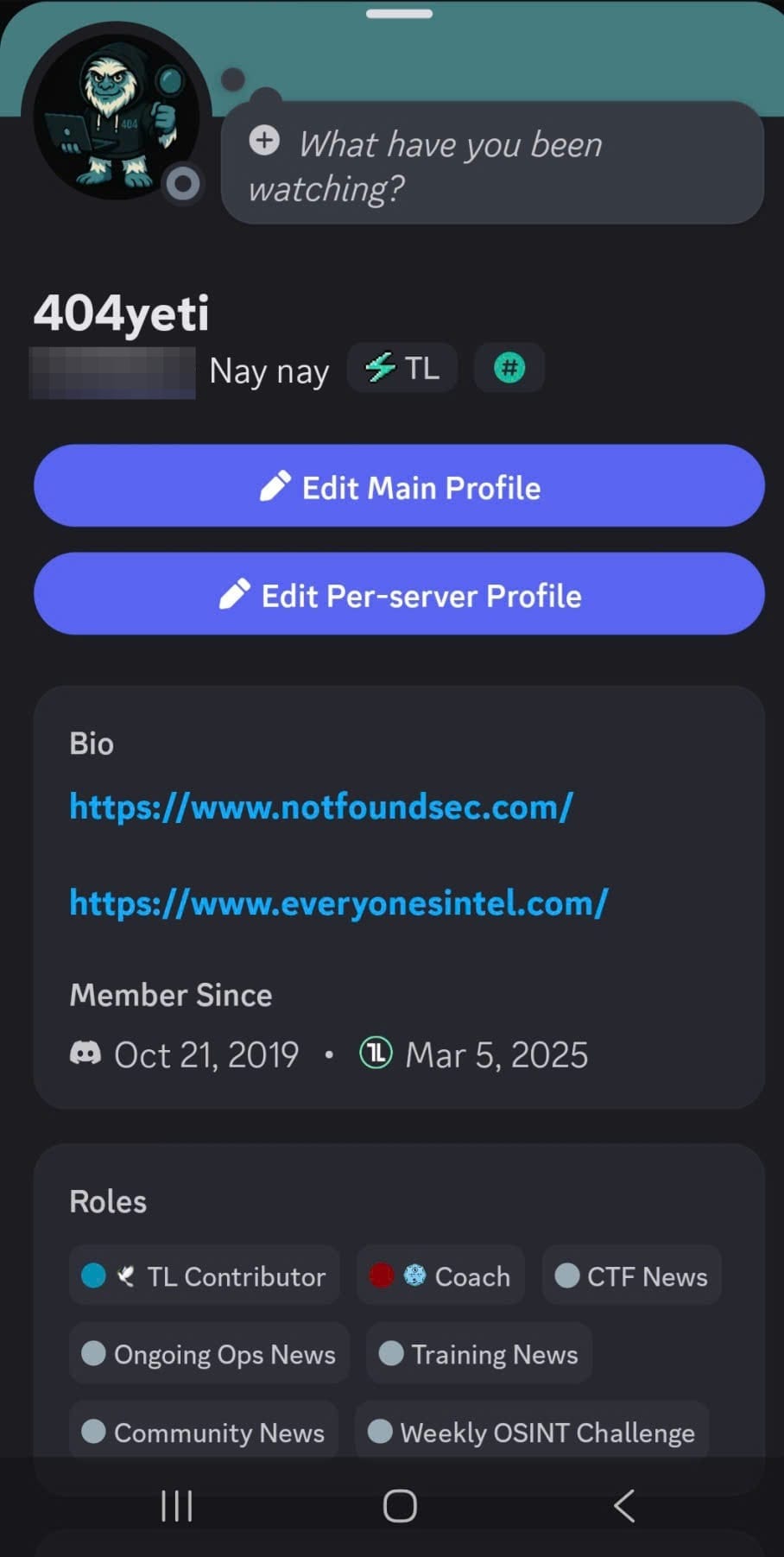Go to the system home screen

(x=400, y=1506)
